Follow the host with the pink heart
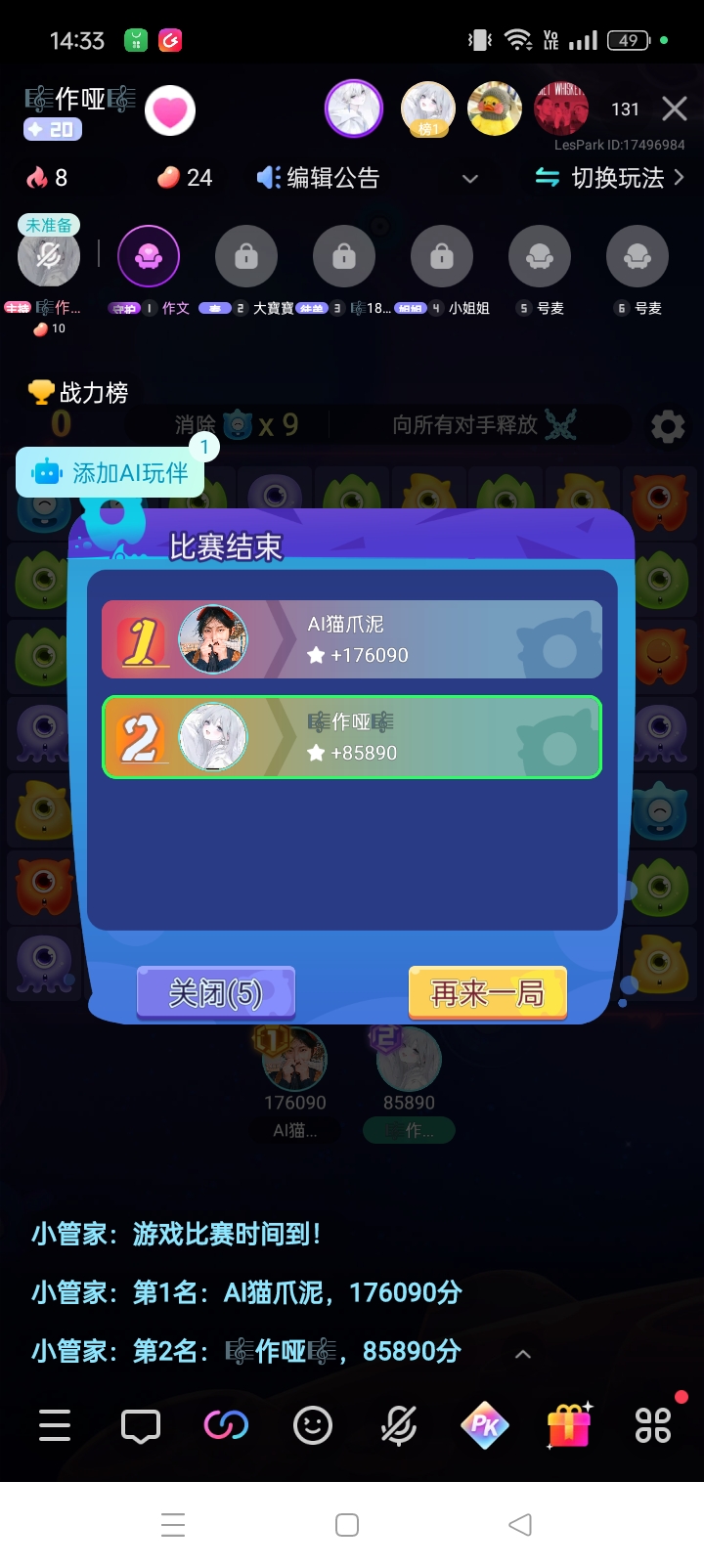Viewport: 704px width, 1568px height. point(170,110)
